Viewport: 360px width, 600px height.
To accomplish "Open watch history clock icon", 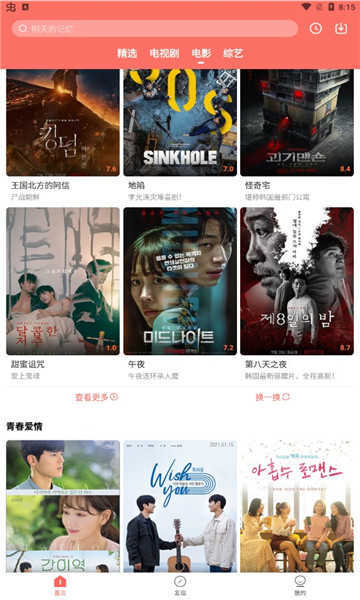I will (316, 28).
